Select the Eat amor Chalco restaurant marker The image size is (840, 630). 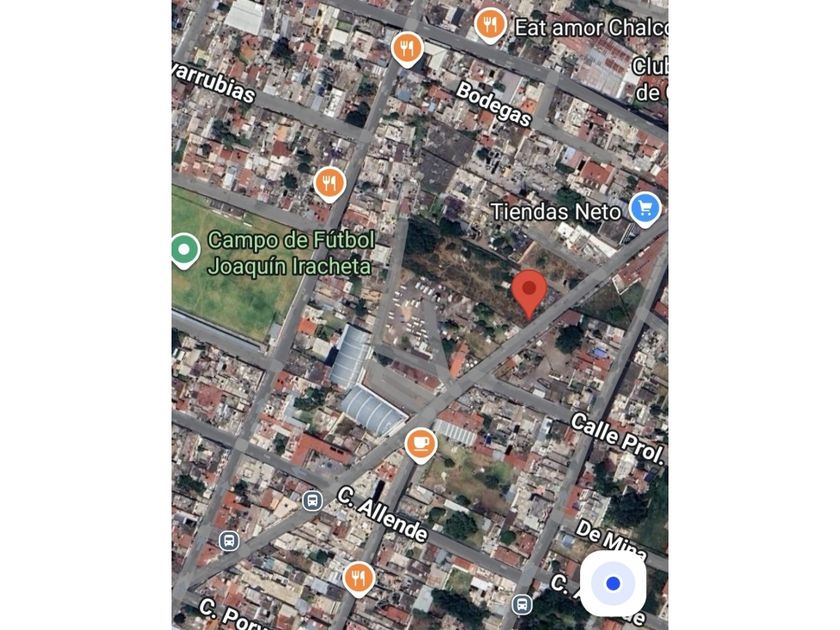pyautogui.click(x=489, y=23)
